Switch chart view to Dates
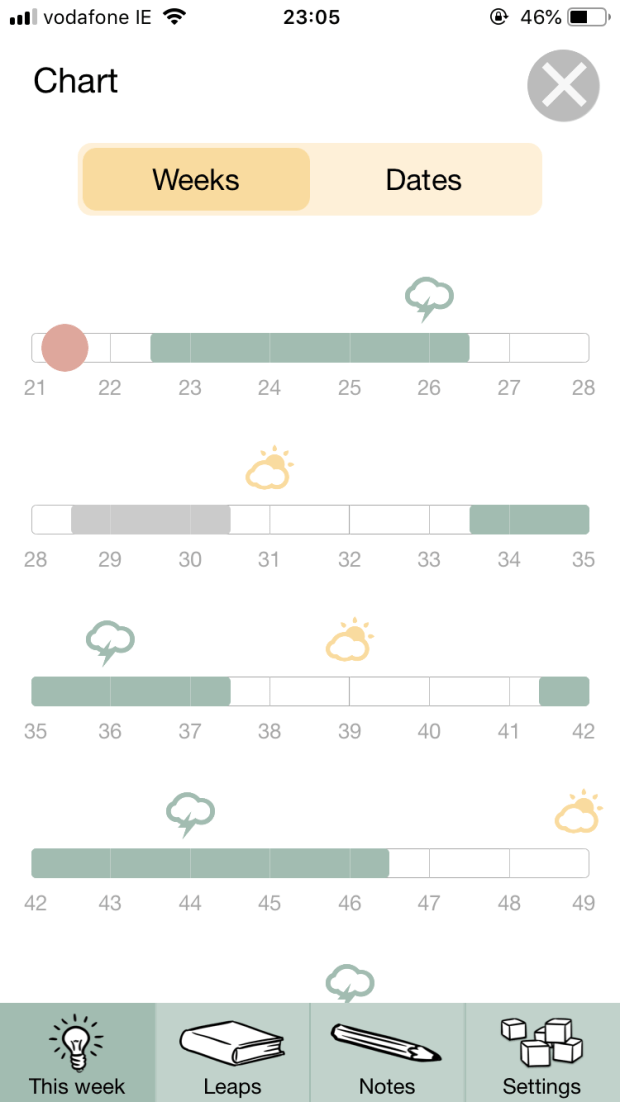Screen dimensions: 620x1102 pos(424,180)
